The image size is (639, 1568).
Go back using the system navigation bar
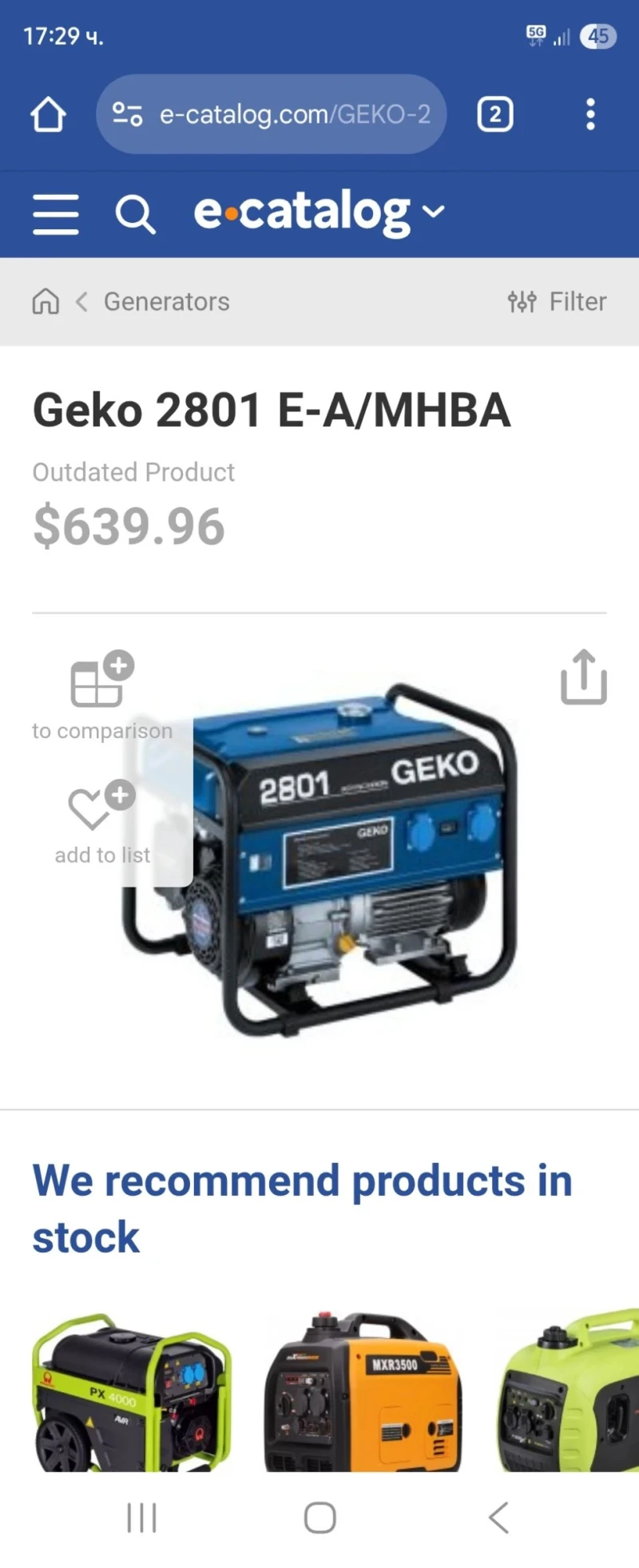pos(498,1518)
